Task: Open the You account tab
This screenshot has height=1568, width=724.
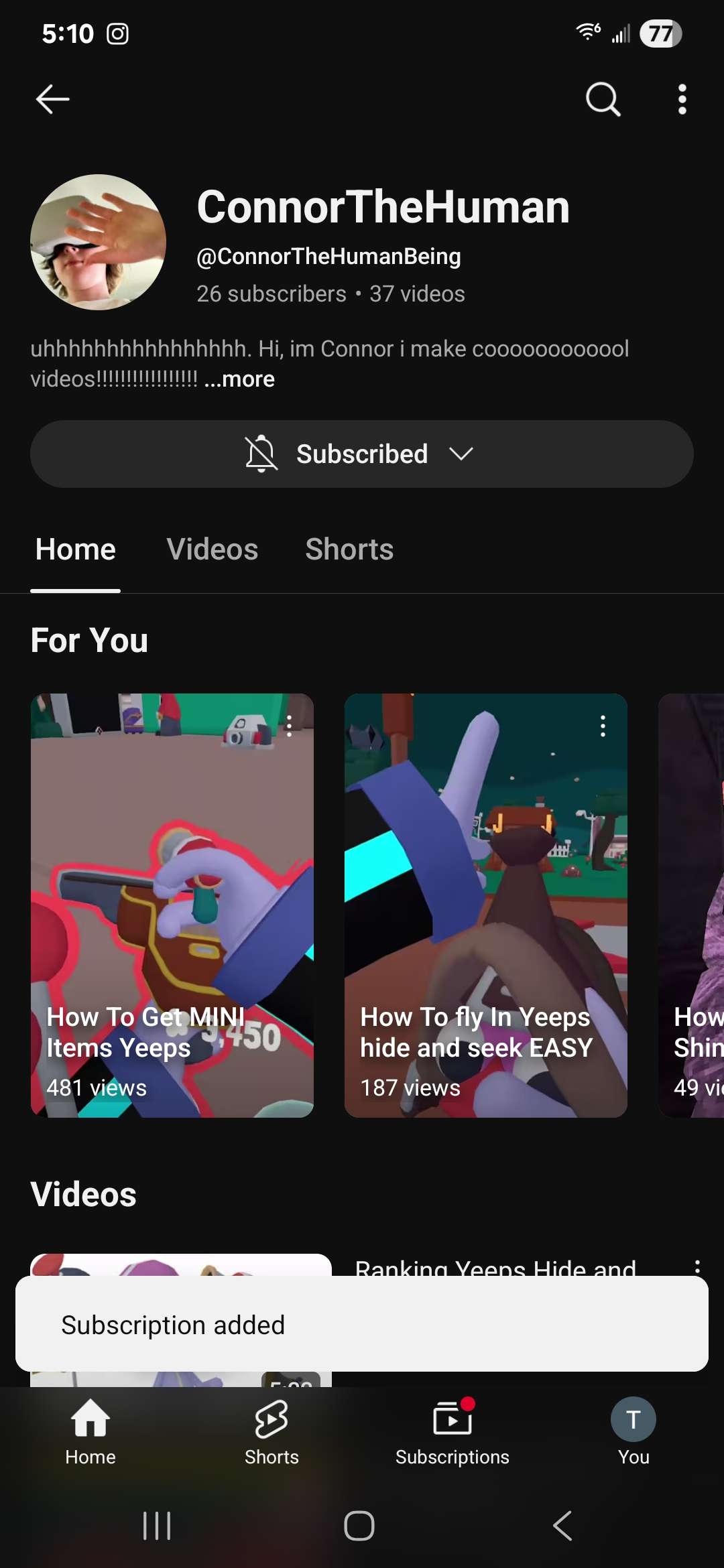Action: pyautogui.click(x=633, y=1432)
